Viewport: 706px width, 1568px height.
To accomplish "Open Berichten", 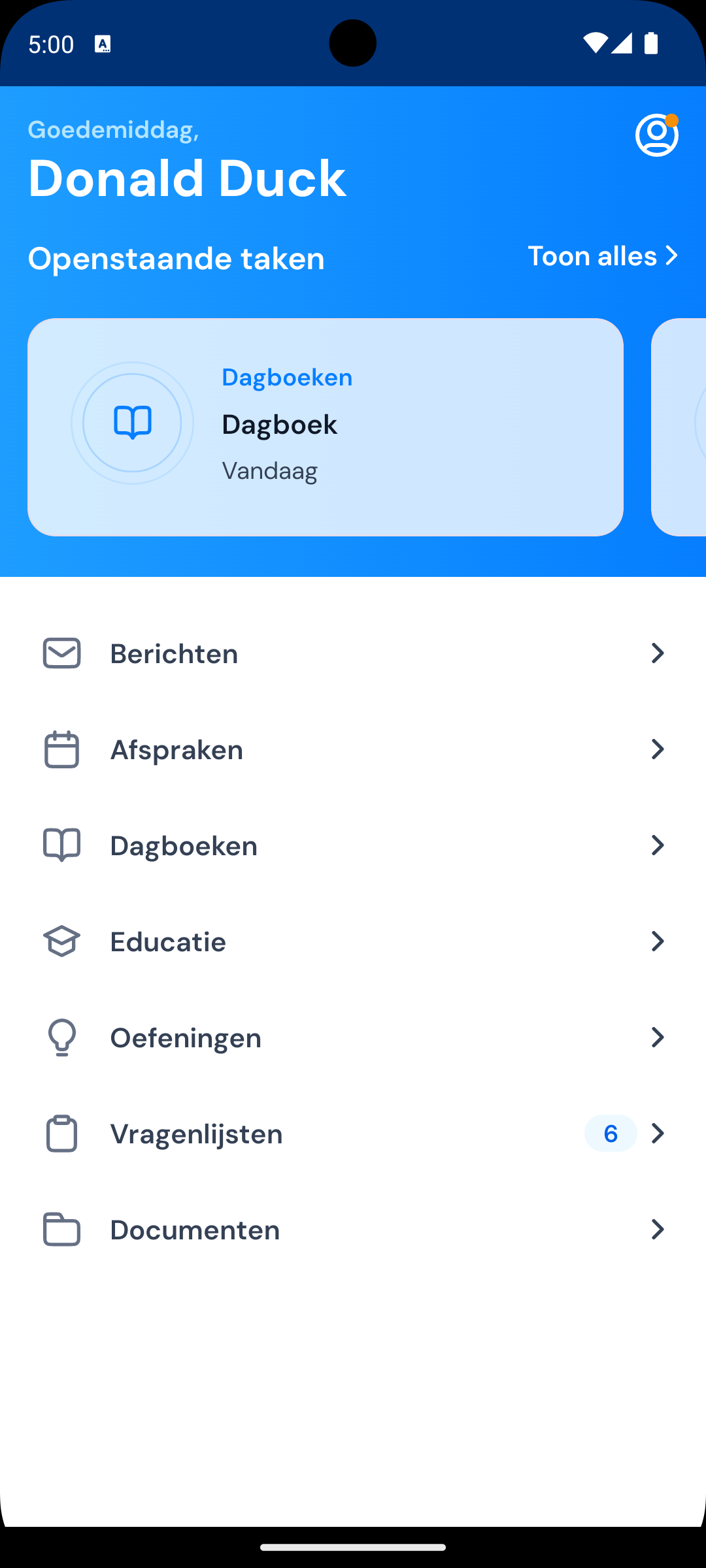I will pyautogui.click(x=353, y=653).
